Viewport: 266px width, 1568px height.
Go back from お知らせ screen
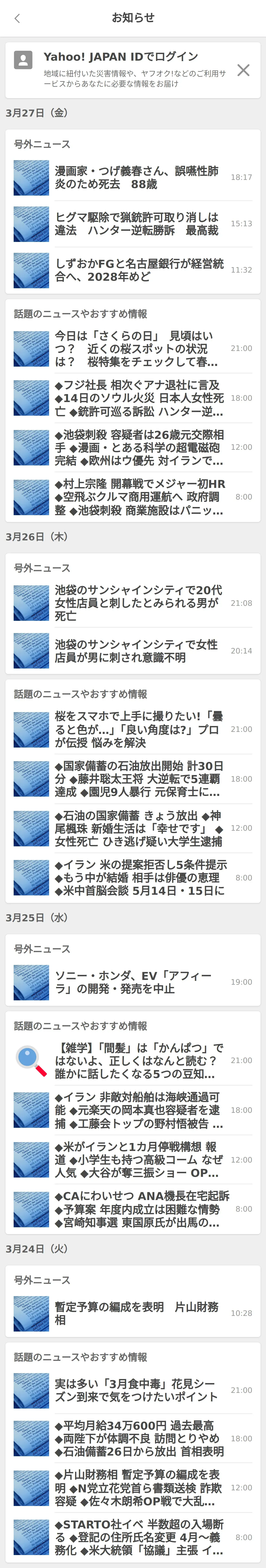(17, 18)
